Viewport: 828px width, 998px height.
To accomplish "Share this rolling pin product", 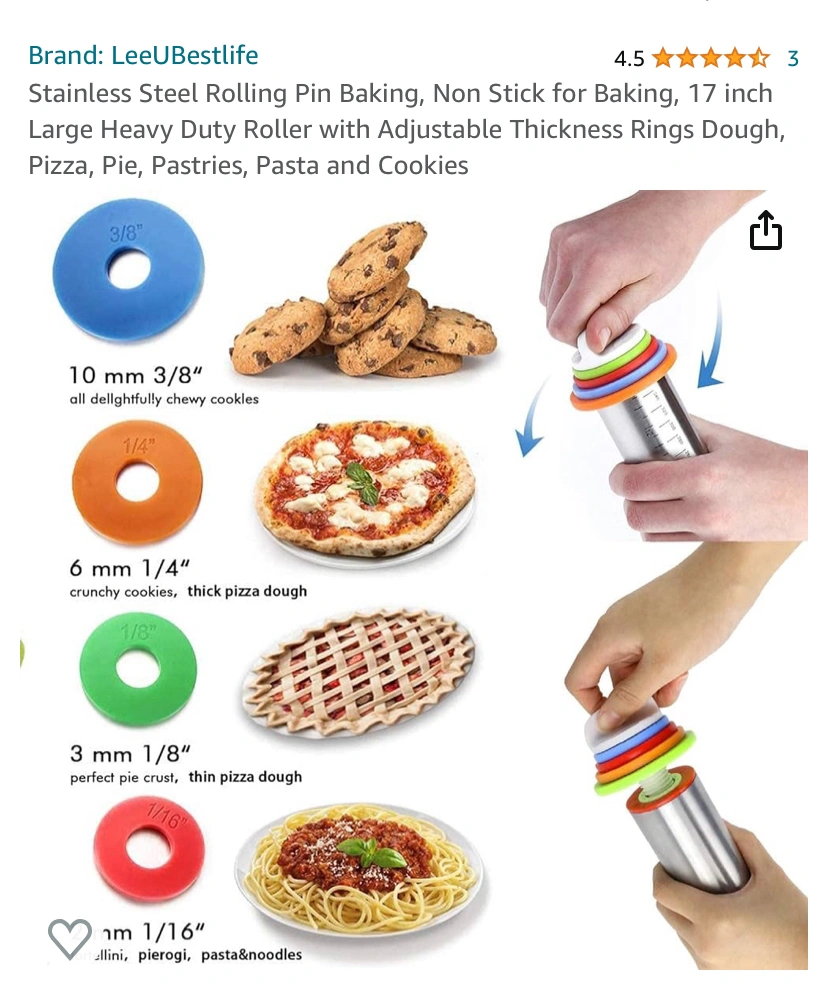I will click(765, 230).
